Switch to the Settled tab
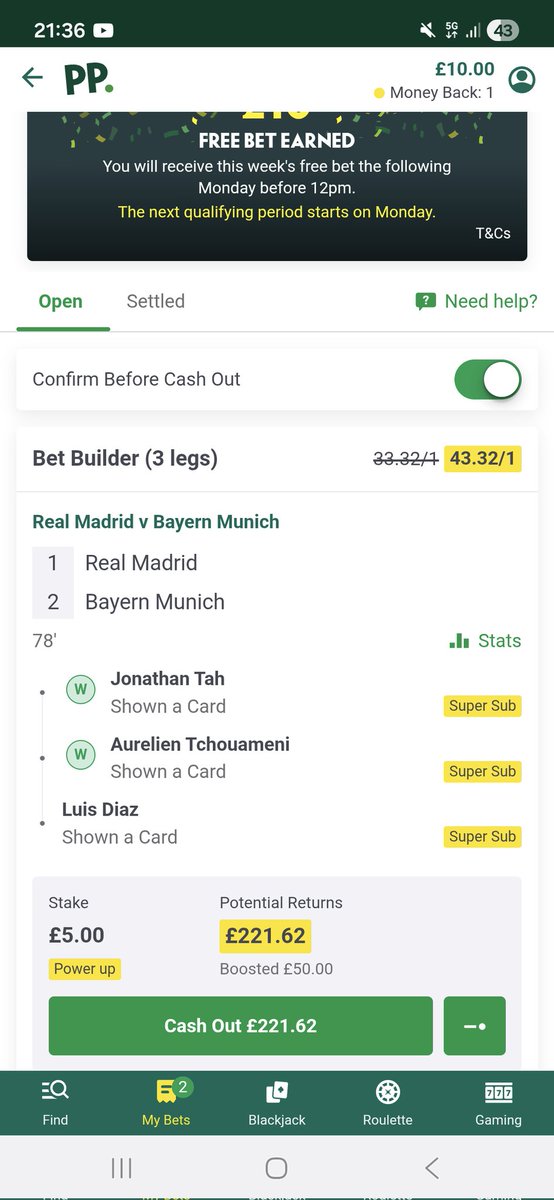Screen dimensions: 554x1200 point(155,301)
